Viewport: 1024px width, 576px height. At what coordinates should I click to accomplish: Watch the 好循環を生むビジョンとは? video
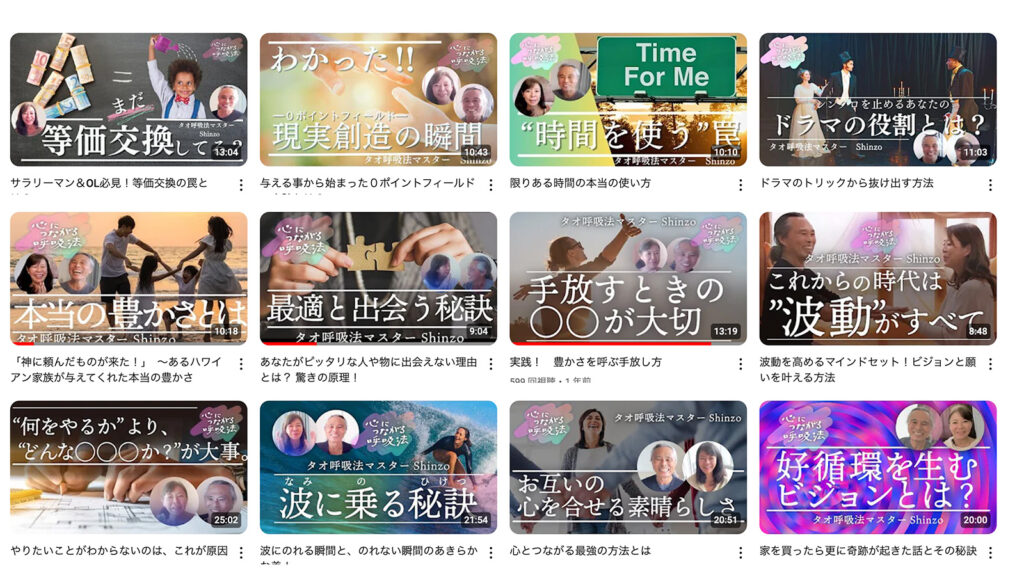click(877, 467)
